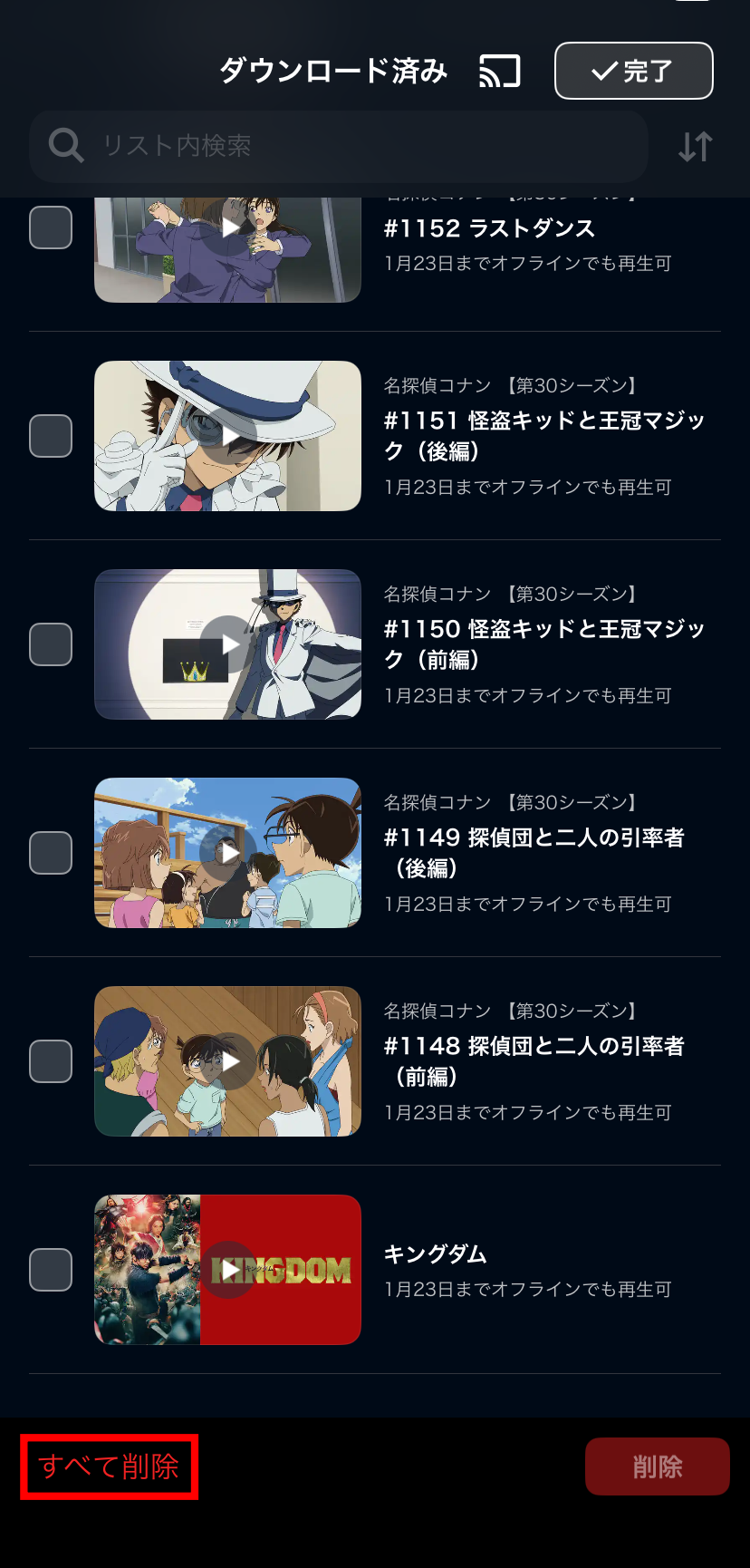
Task: Tap the cast icon beside ダウンロード済み
Action: tap(499, 72)
